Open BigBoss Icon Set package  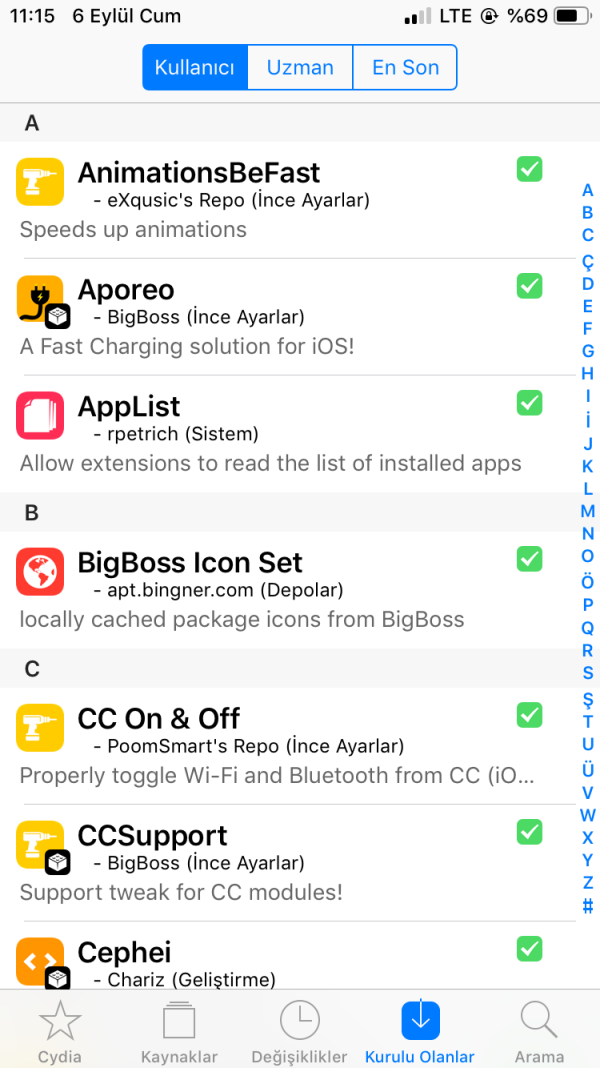(x=280, y=589)
